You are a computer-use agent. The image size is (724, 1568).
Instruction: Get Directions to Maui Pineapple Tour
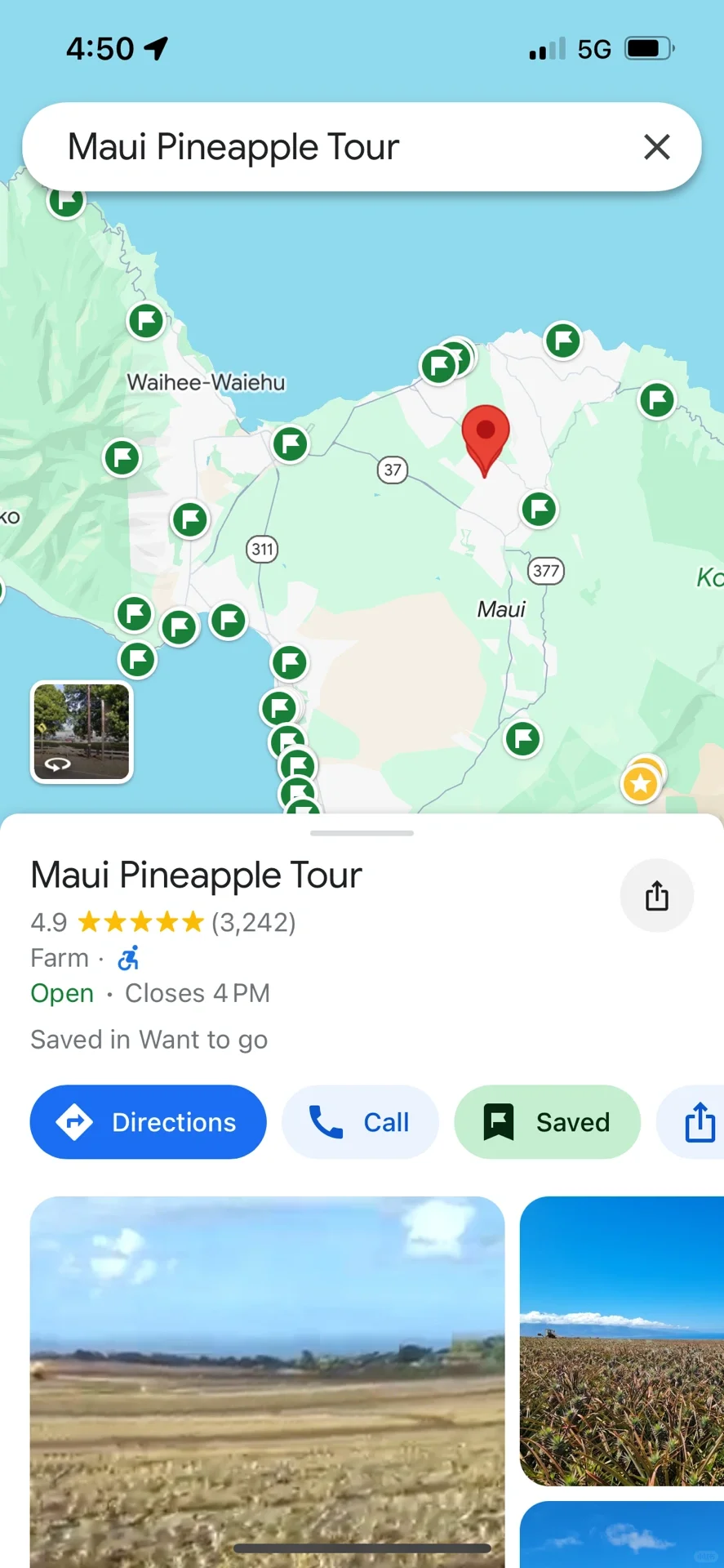point(148,1121)
